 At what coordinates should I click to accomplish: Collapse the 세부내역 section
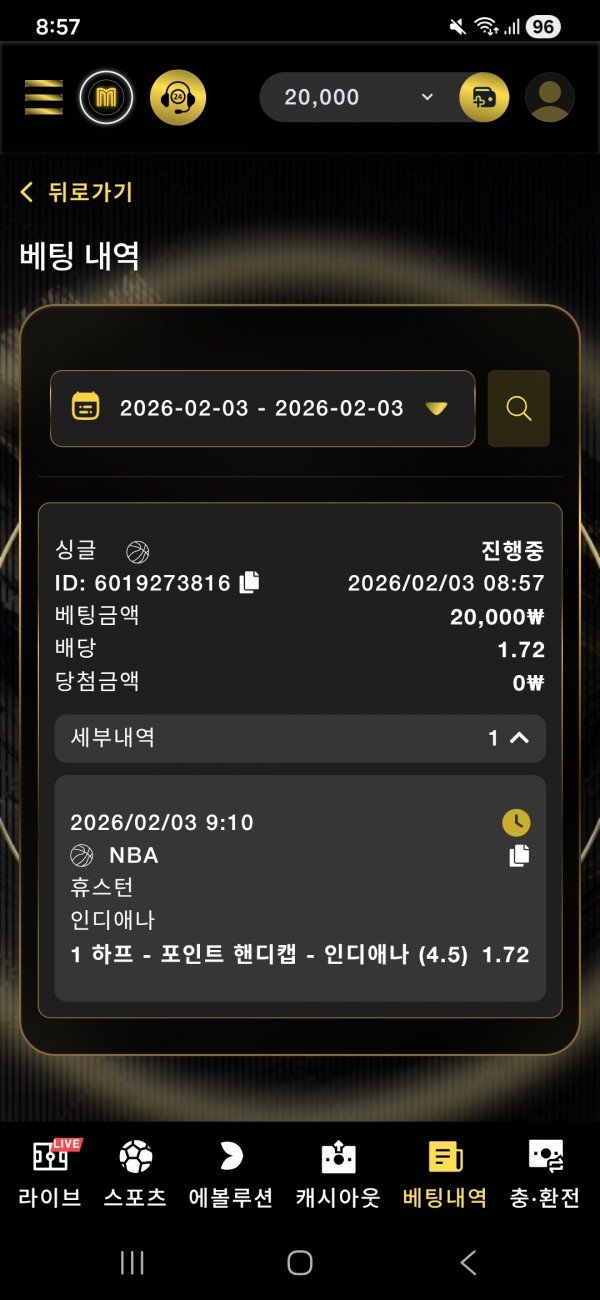tap(518, 739)
